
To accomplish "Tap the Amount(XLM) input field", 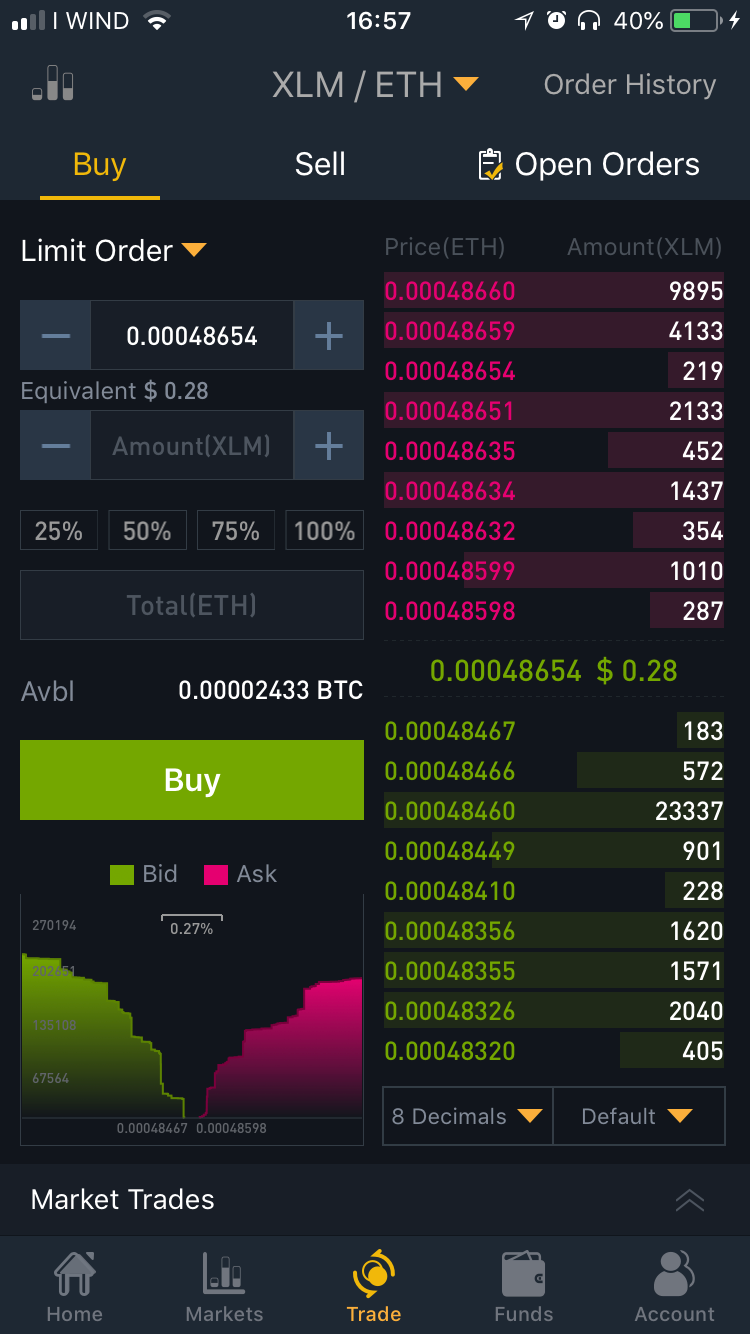I will pos(192,446).
